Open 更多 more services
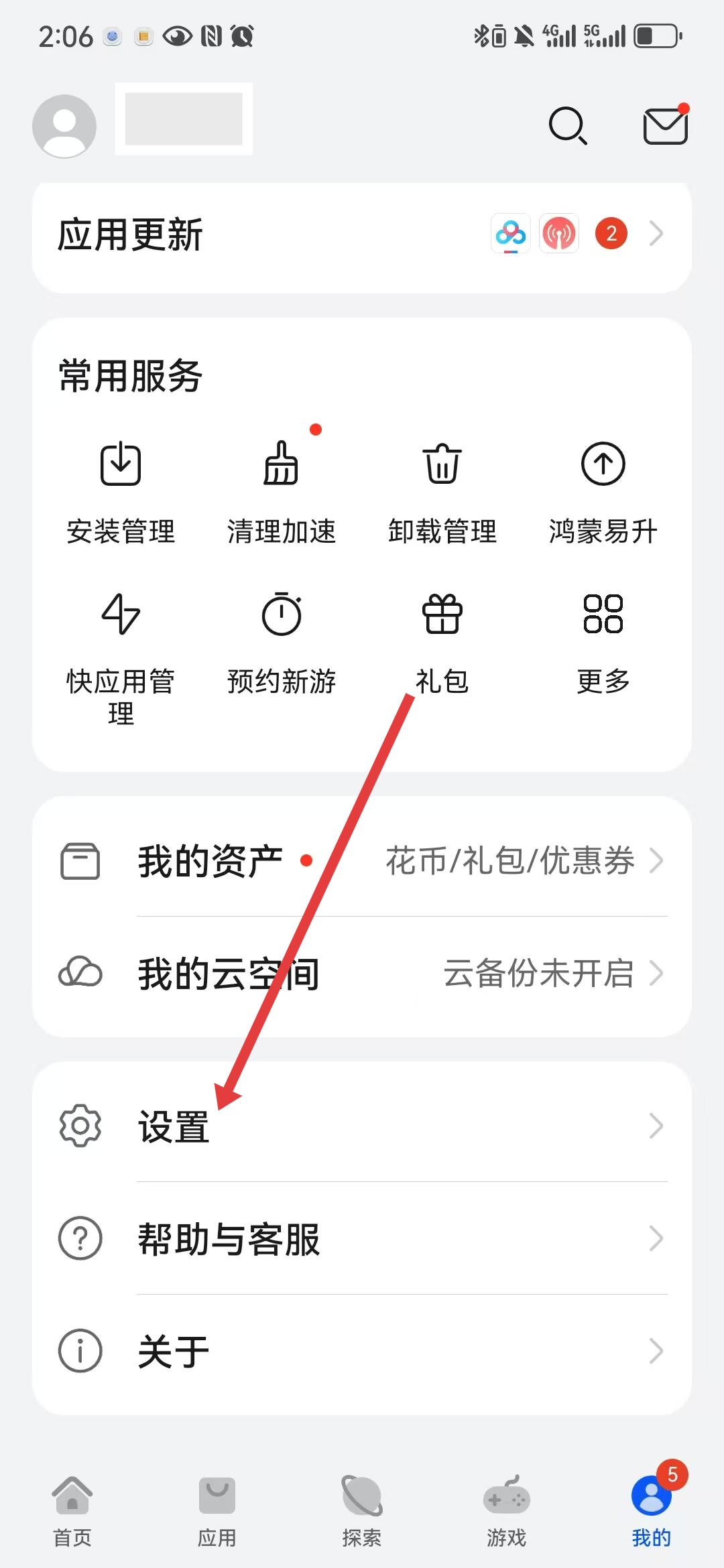This screenshot has width=724, height=1568. pyautogui.click(x=603, y=643)
